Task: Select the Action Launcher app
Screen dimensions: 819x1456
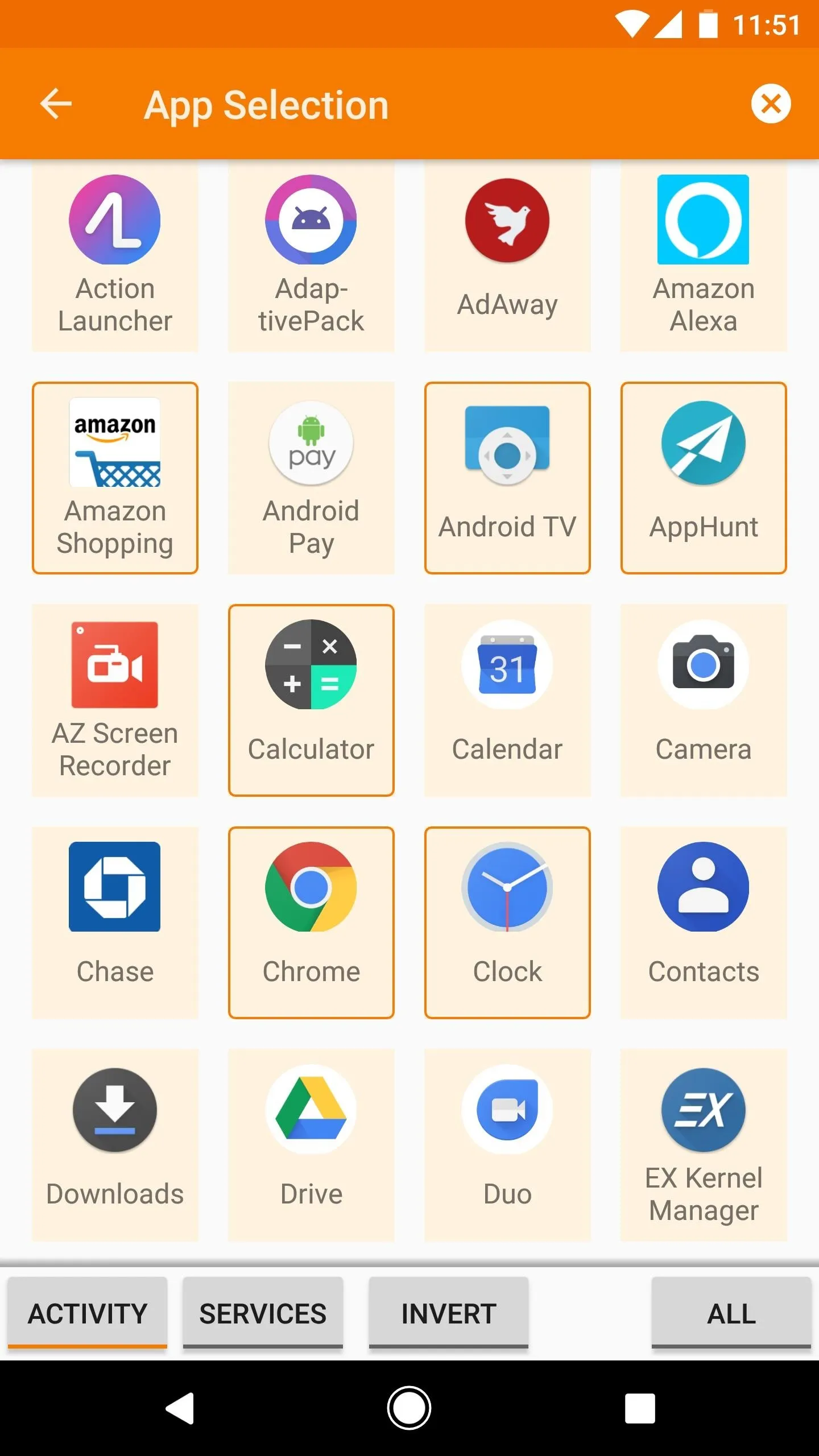Action: [x=115, y=256]
